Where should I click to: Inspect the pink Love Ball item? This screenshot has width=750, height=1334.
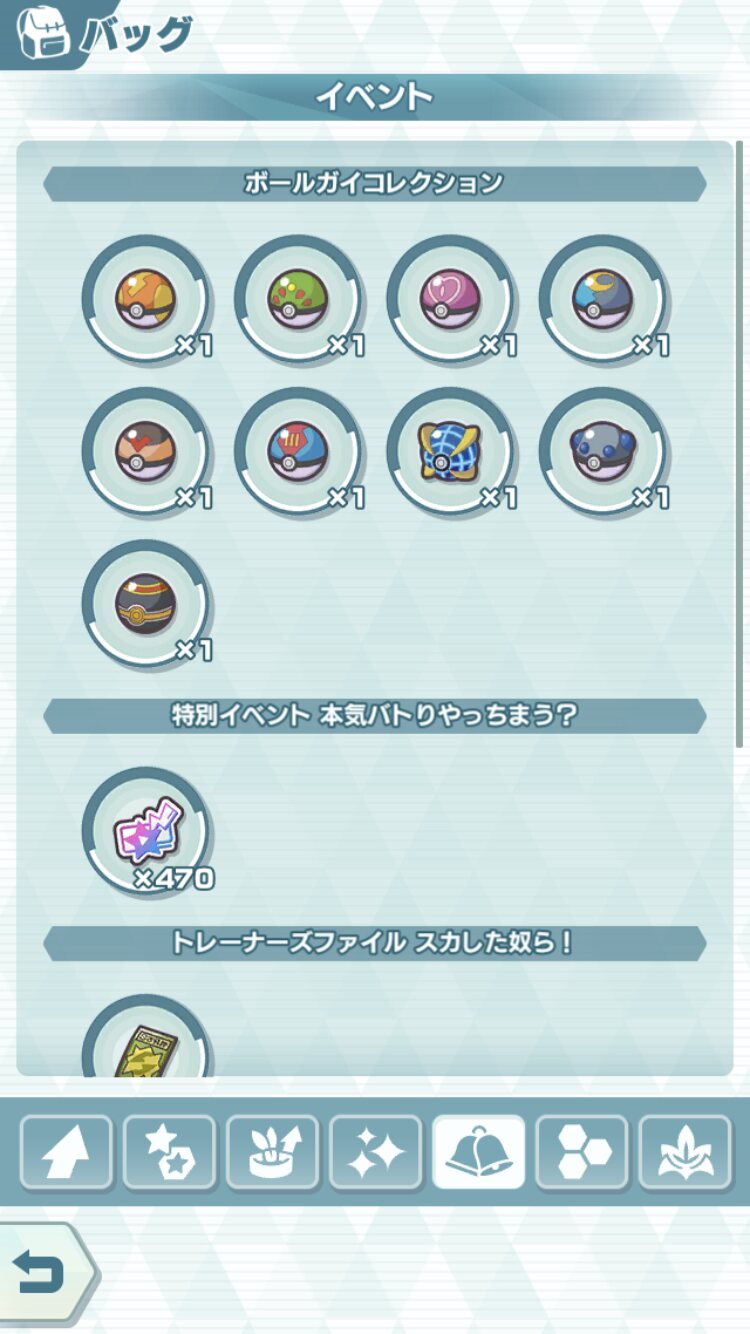tap(450, 297)
